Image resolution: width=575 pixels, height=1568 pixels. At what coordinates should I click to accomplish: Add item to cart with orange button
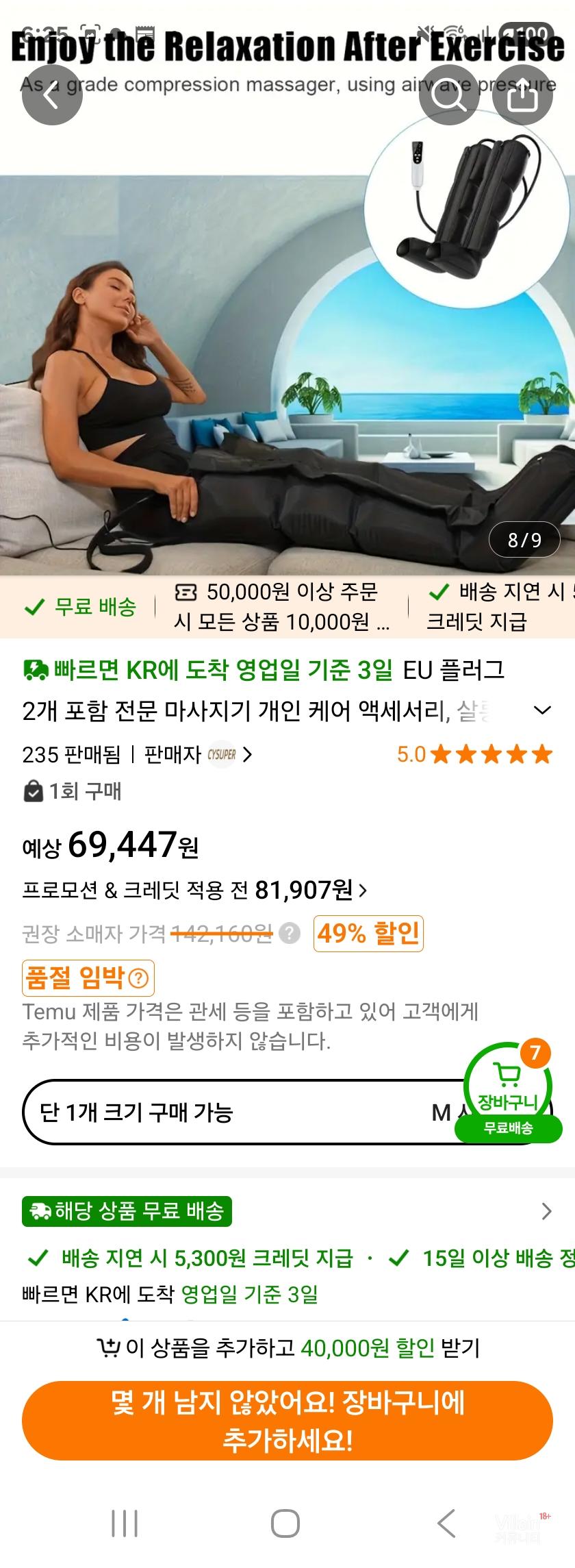click(x=287, y=1420)
